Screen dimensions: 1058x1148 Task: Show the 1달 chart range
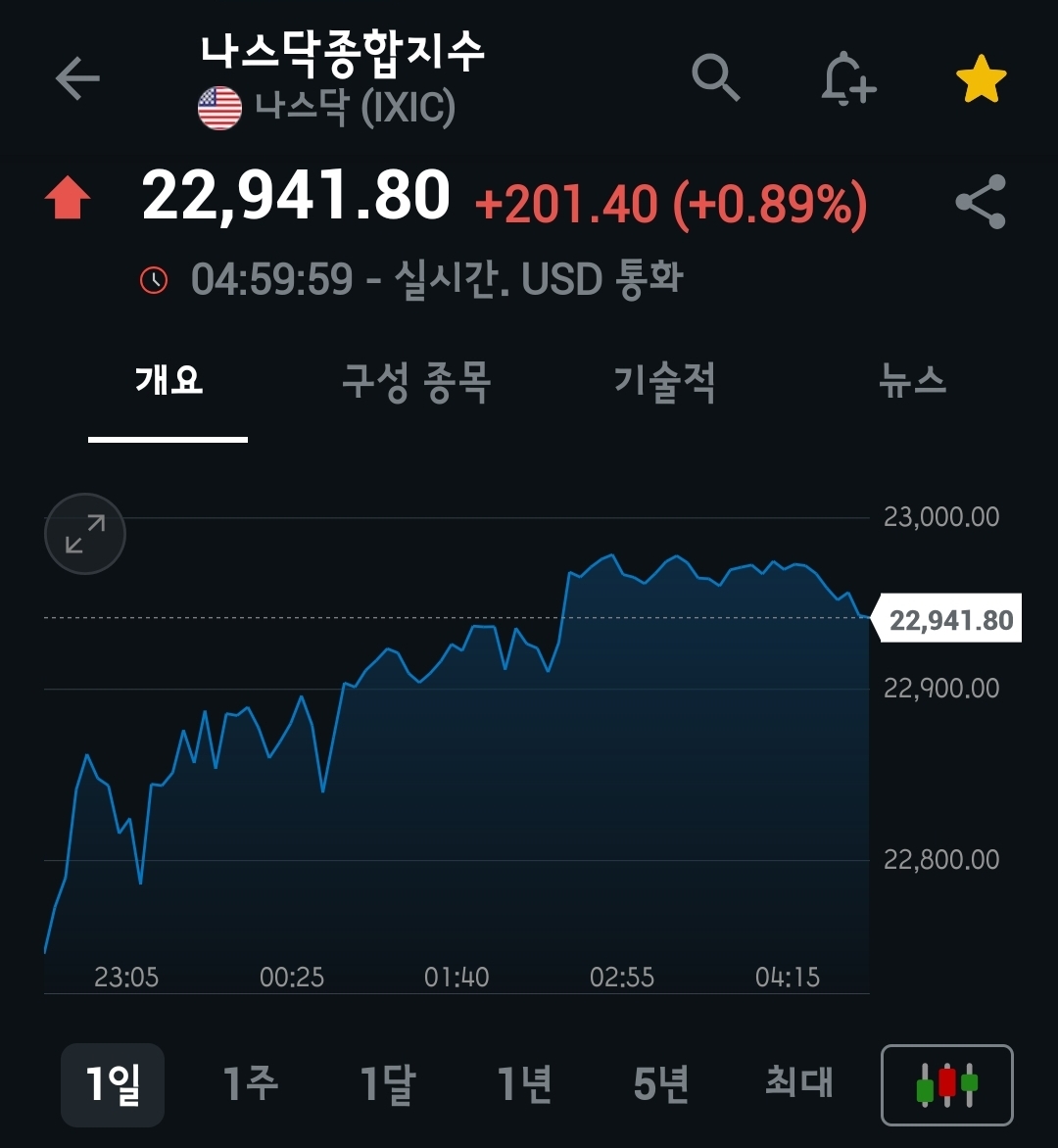pyautogui.click(x=388, y=1084)
